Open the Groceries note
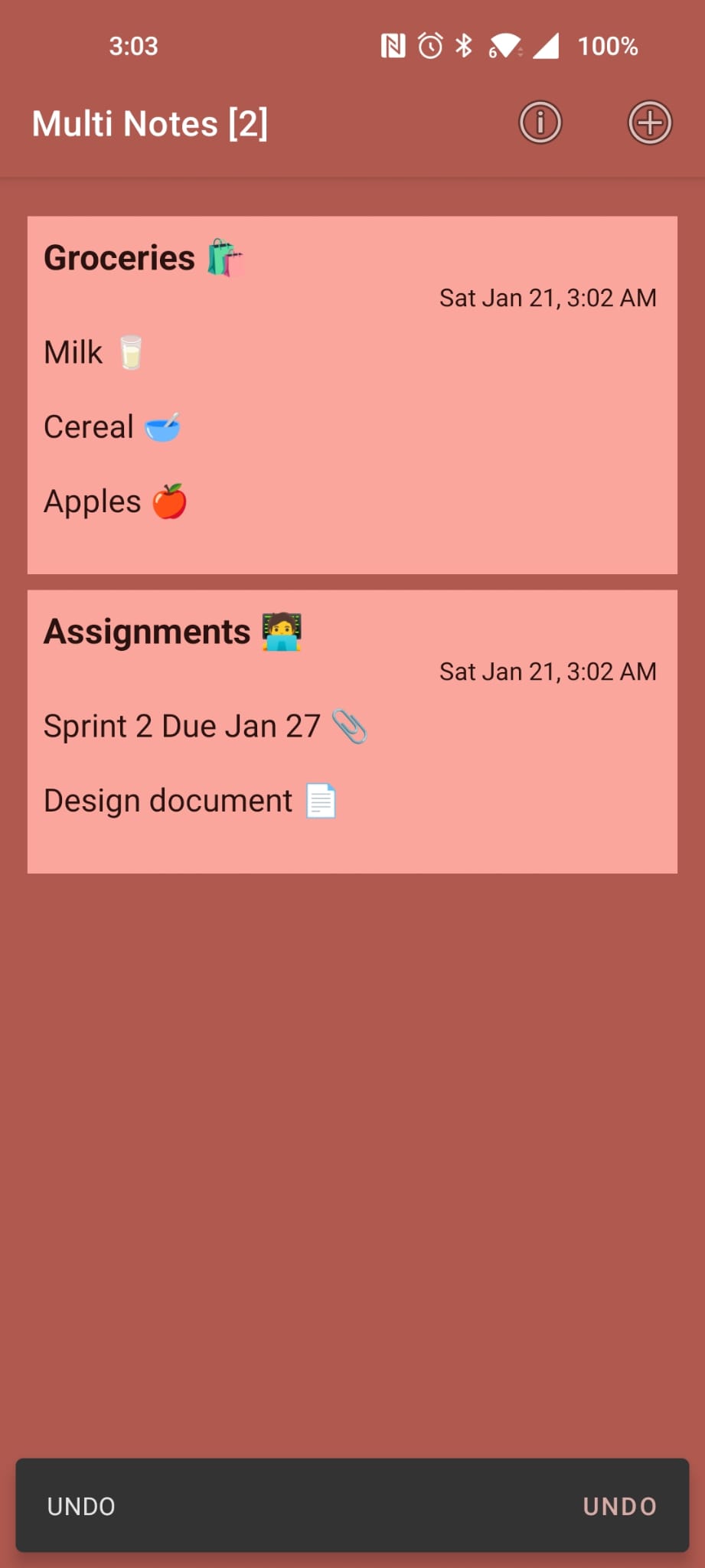Image resolution: width=705 pixels, height=1568 pixels. 352,394
